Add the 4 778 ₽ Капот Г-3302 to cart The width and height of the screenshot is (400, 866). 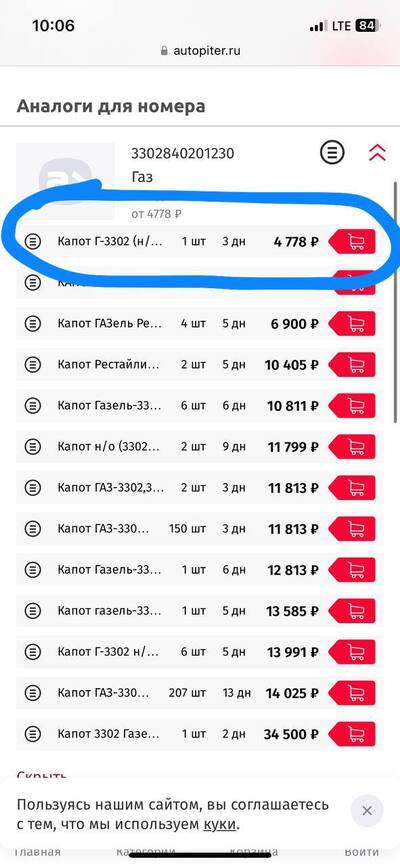click(352, 241)
